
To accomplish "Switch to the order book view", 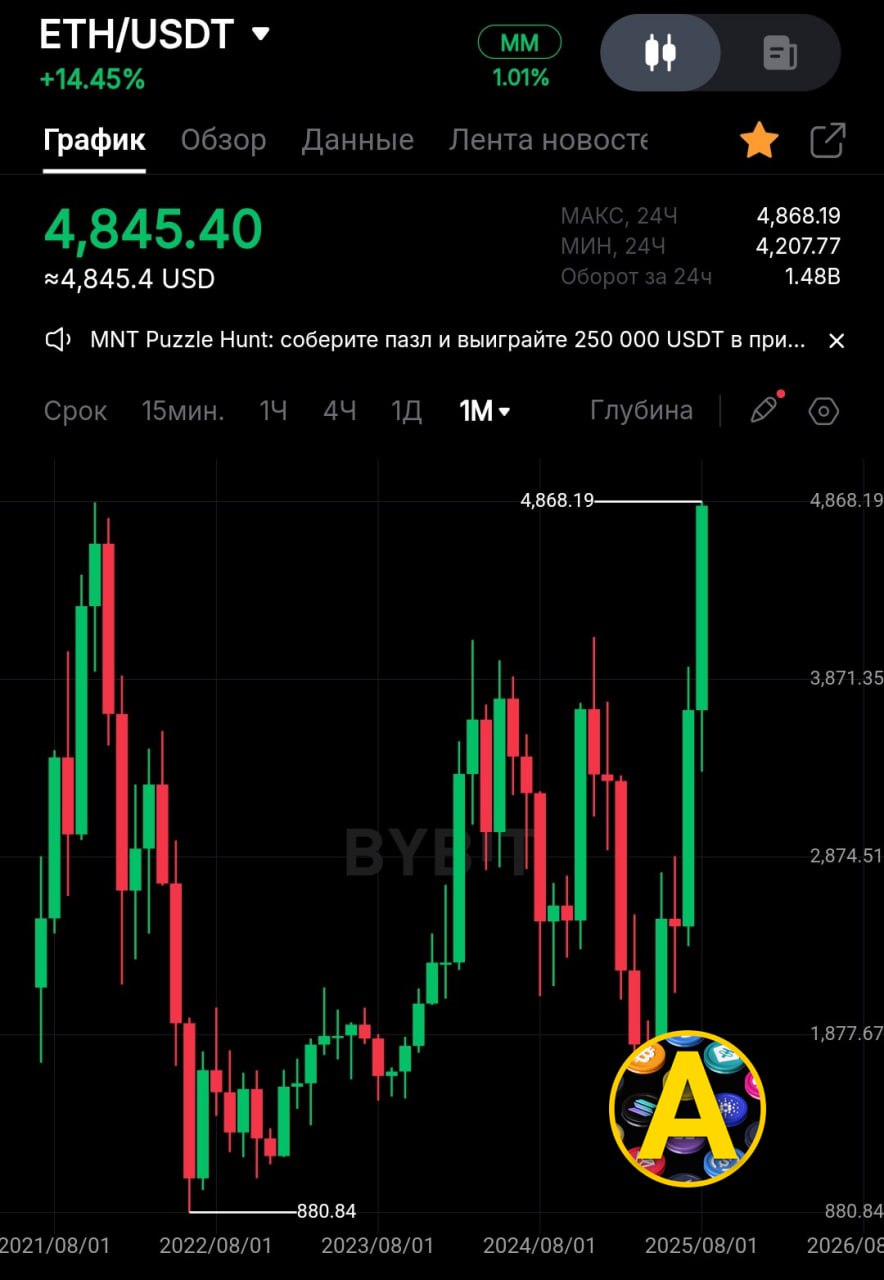I will coord(780,52).
